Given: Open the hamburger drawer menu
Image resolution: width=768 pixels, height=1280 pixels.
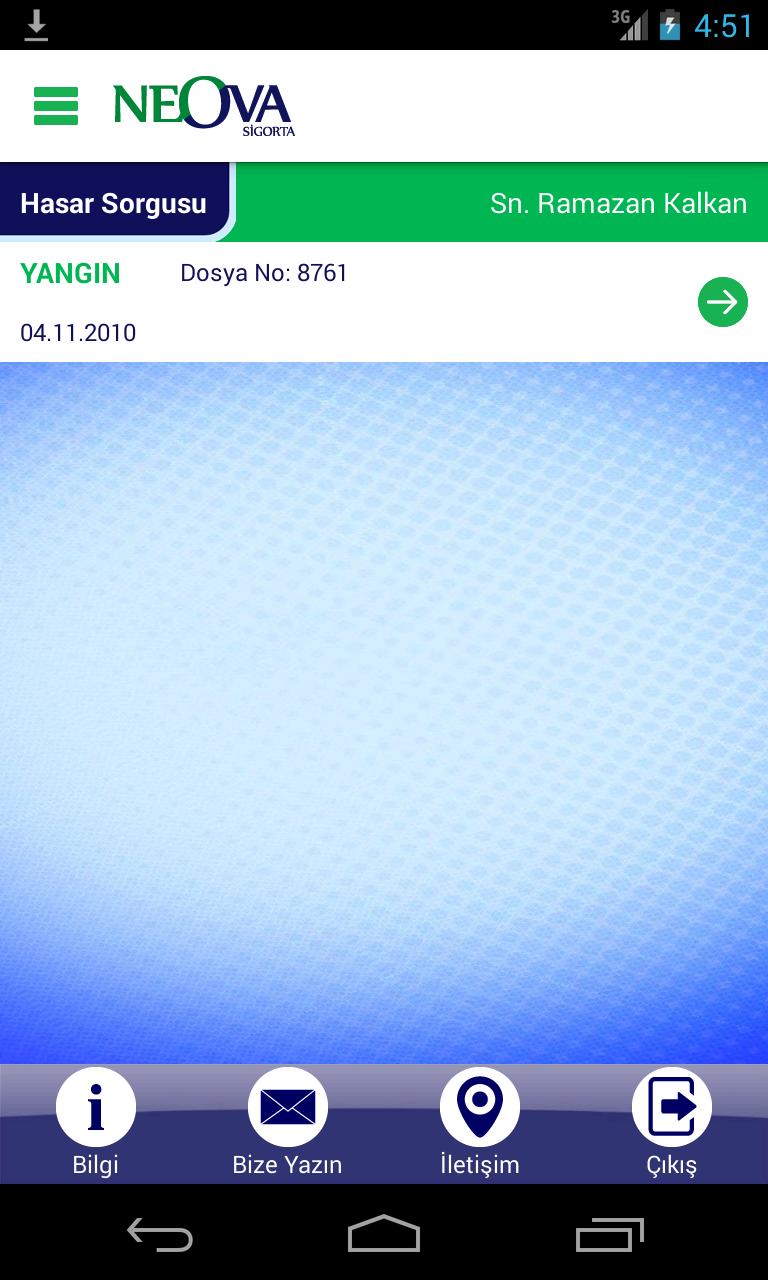Looking at the screenshot, I should pyautogui.click(x=56, y=106).
